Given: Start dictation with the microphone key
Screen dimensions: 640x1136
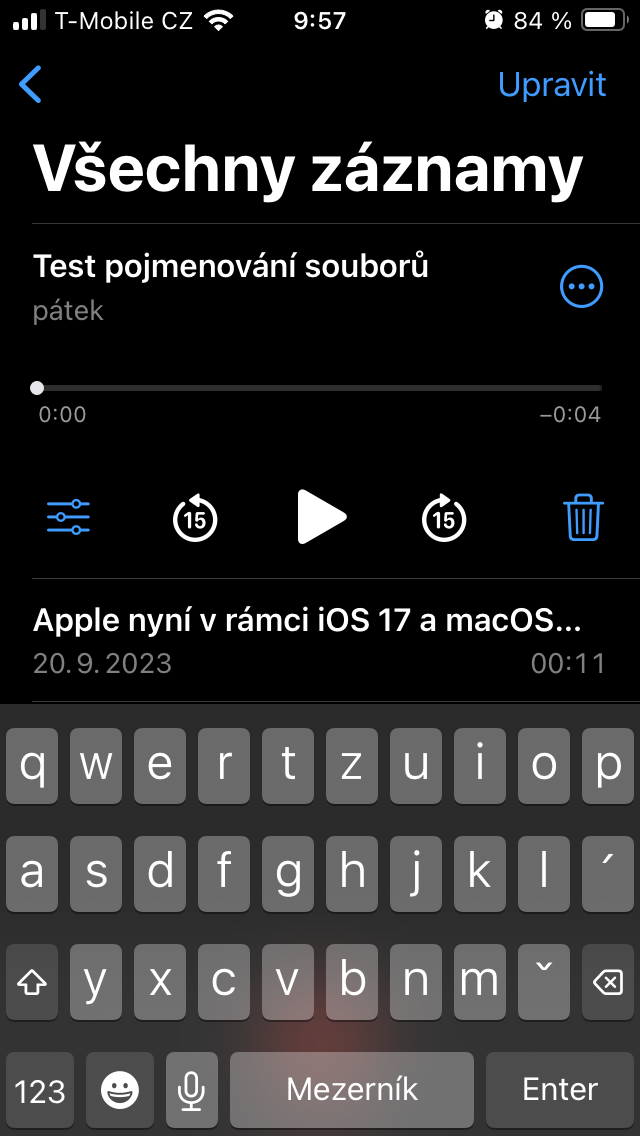Looking at the screenshot, I should pos(191,1090).
